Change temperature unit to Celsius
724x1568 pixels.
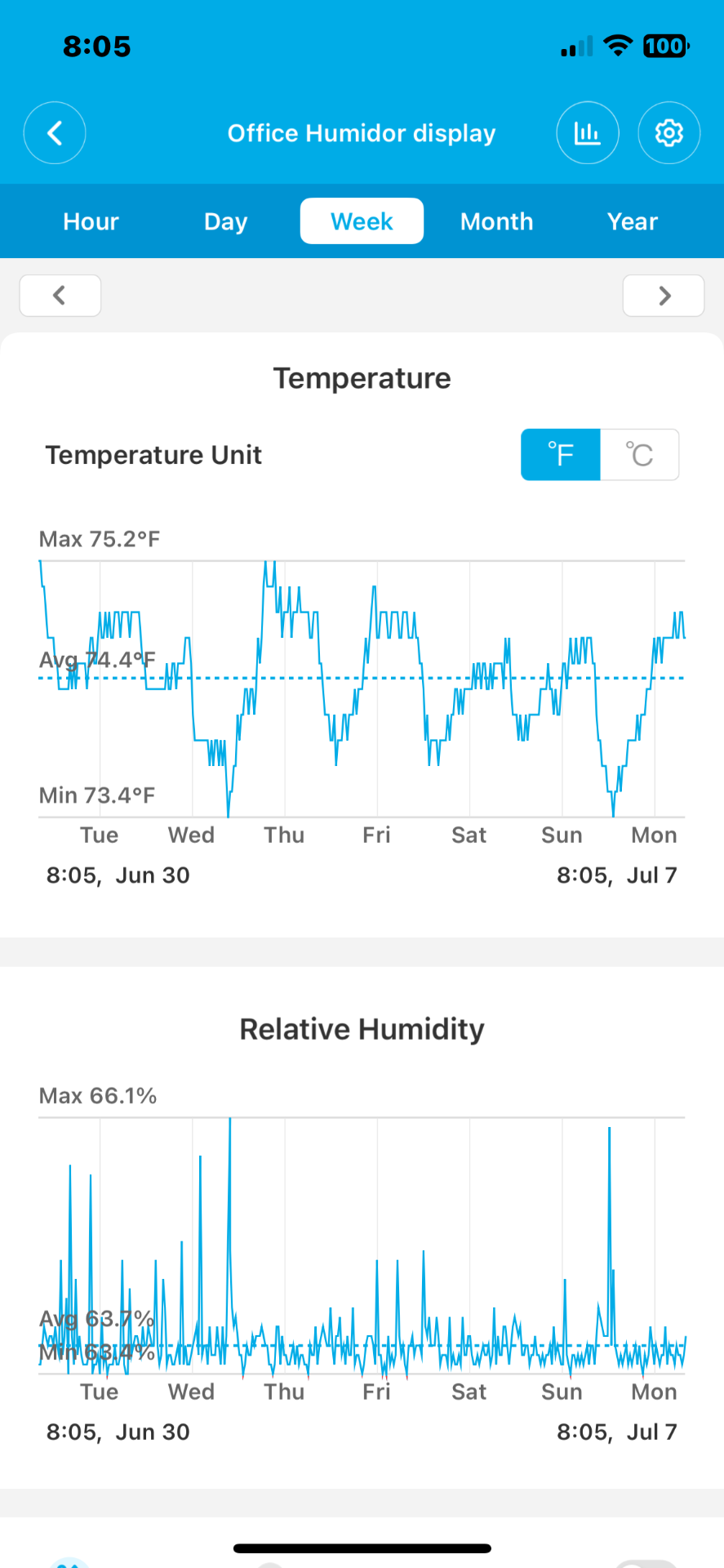pos(640,455)
